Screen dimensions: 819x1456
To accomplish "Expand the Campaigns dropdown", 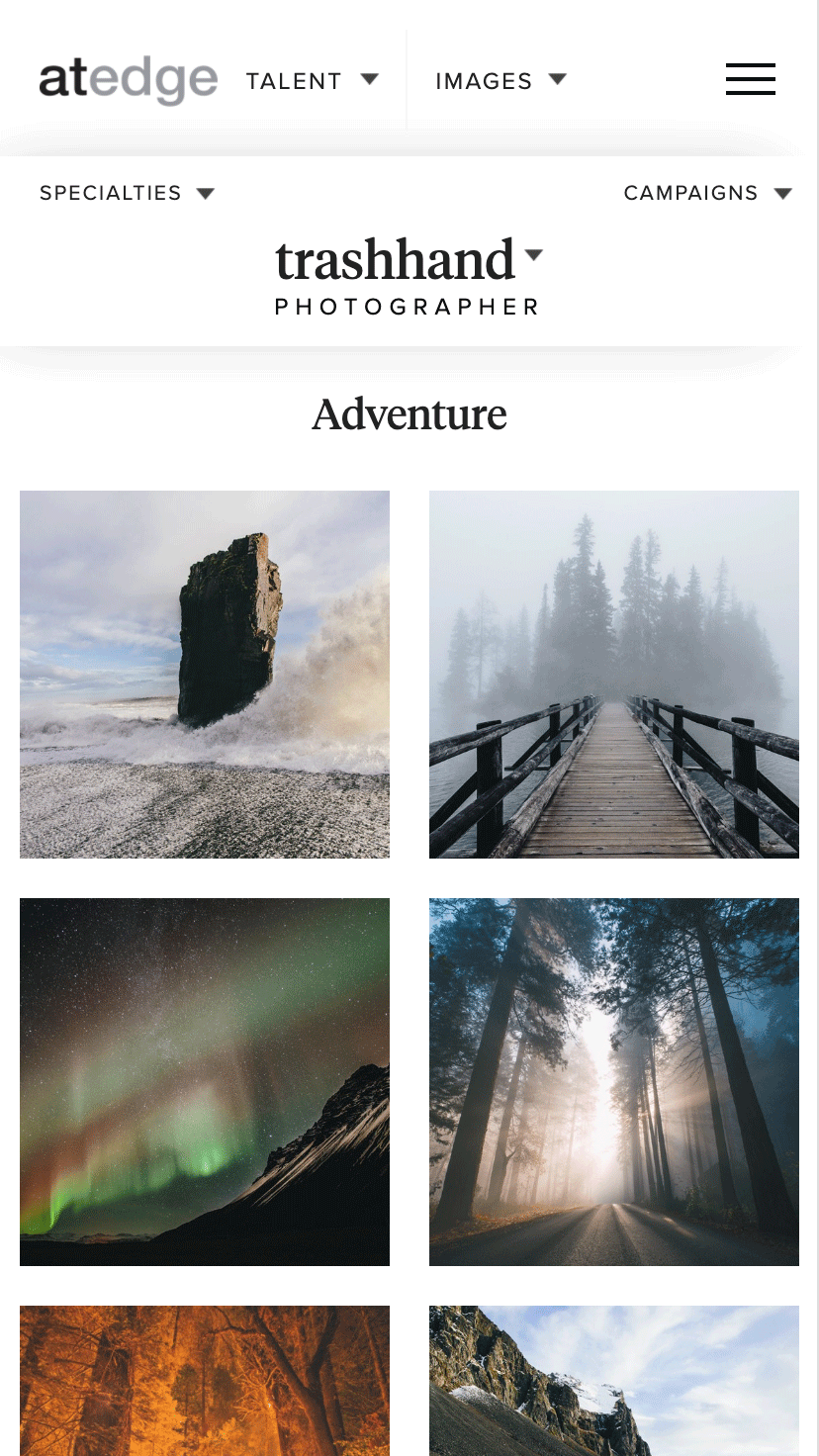I will pyautogui.click(x=707, y=193).
